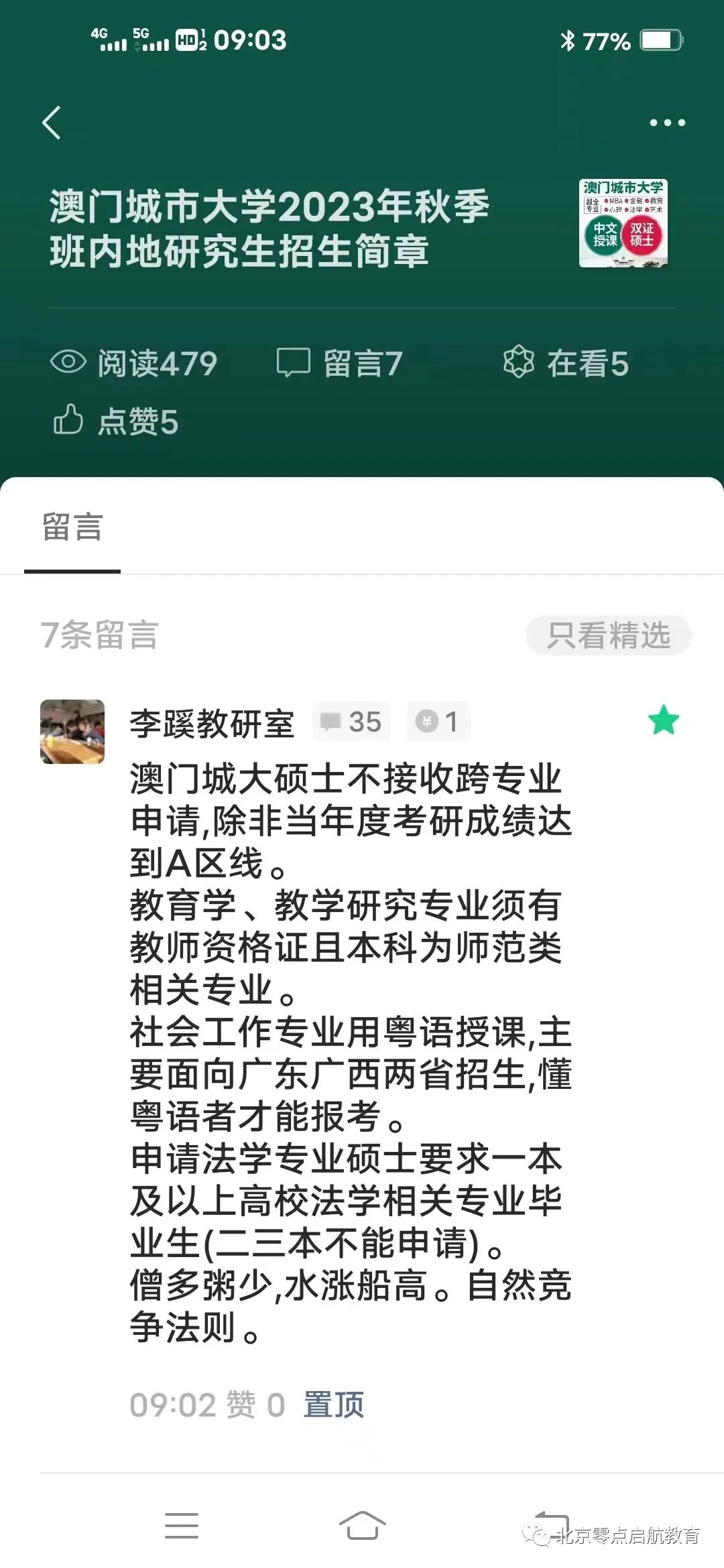
Task: Go back using the top-left arrow
Action: [x=52, y=123]
